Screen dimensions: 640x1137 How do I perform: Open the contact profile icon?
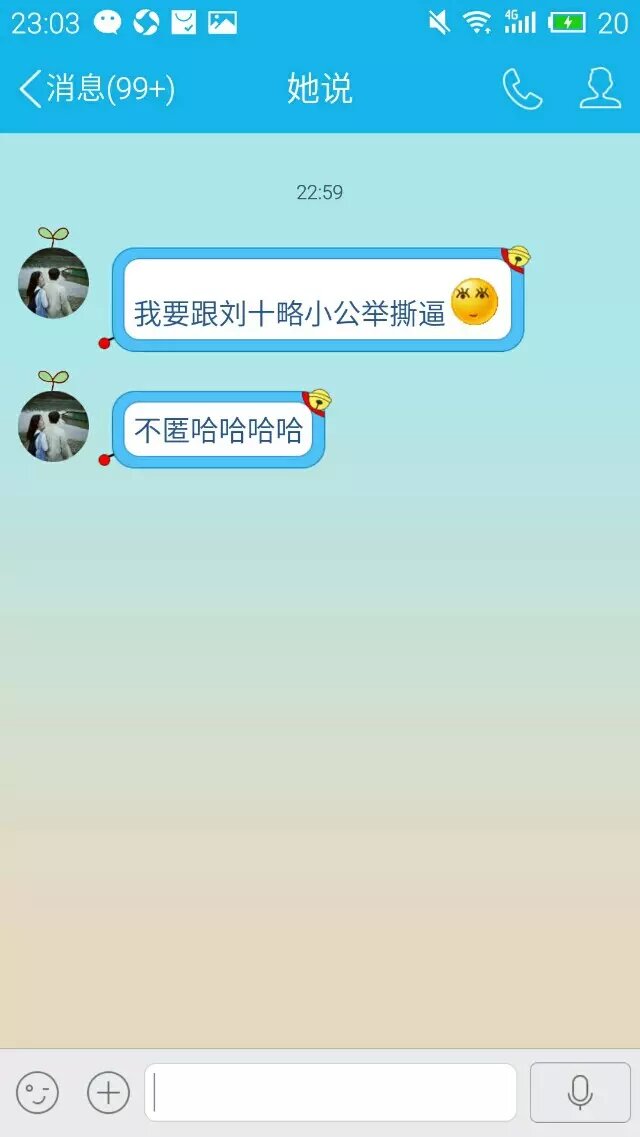(x=600, y=89)
